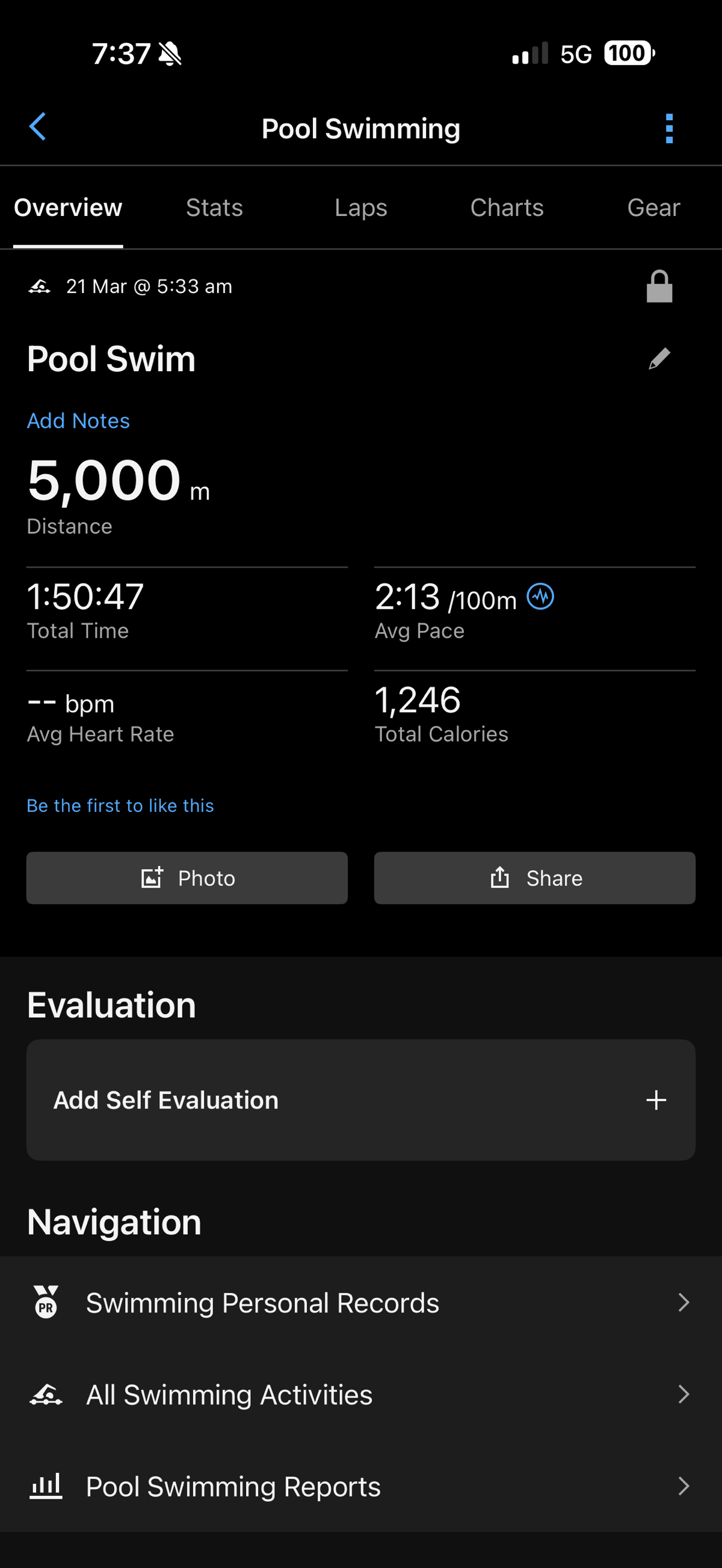Image resolution: width=722 pixels, height=1568 pixels.
Task: Add a self evaluation
Action: [360, 1100]
